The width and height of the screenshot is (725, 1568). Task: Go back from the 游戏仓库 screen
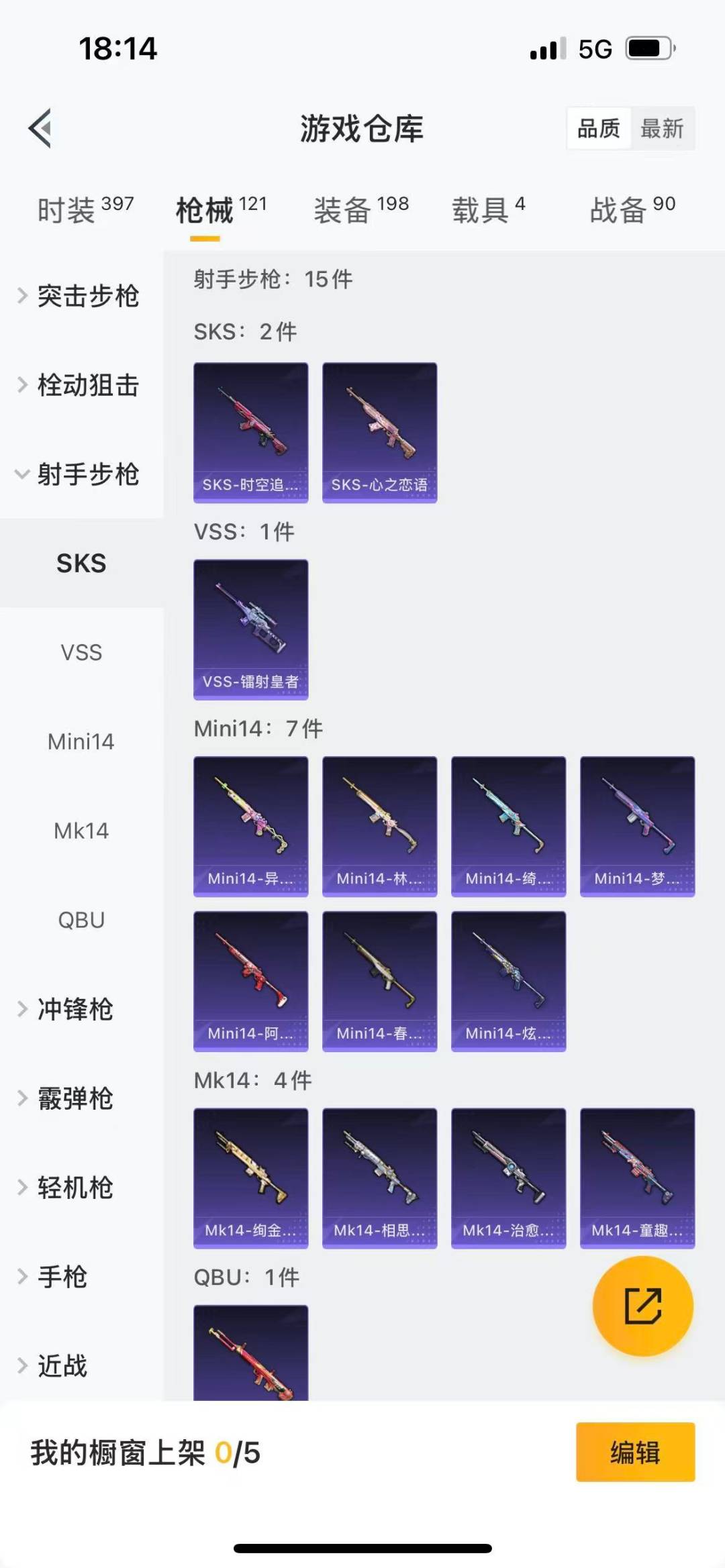click(41, 128)
